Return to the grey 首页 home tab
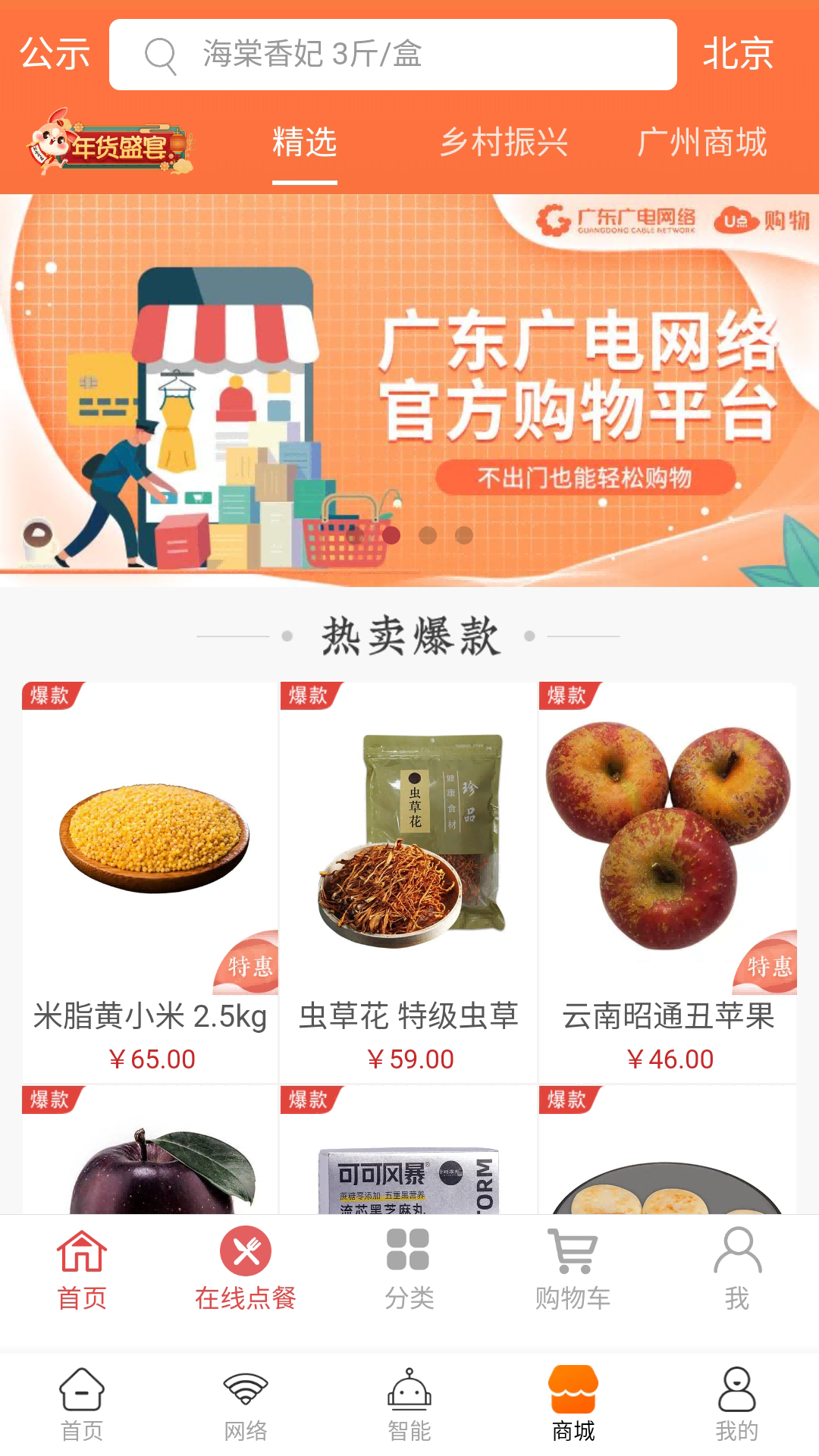 click(81, 1404)
